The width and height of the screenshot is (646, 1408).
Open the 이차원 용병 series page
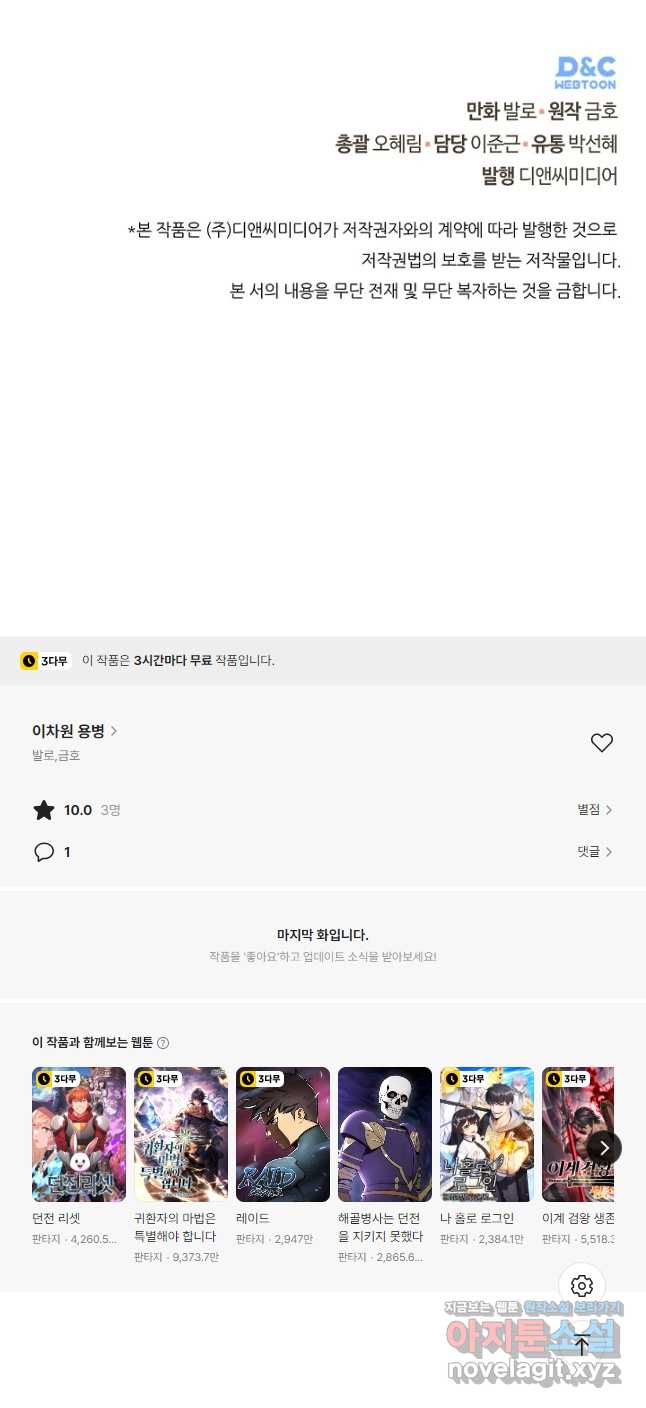tap(75, 731)
